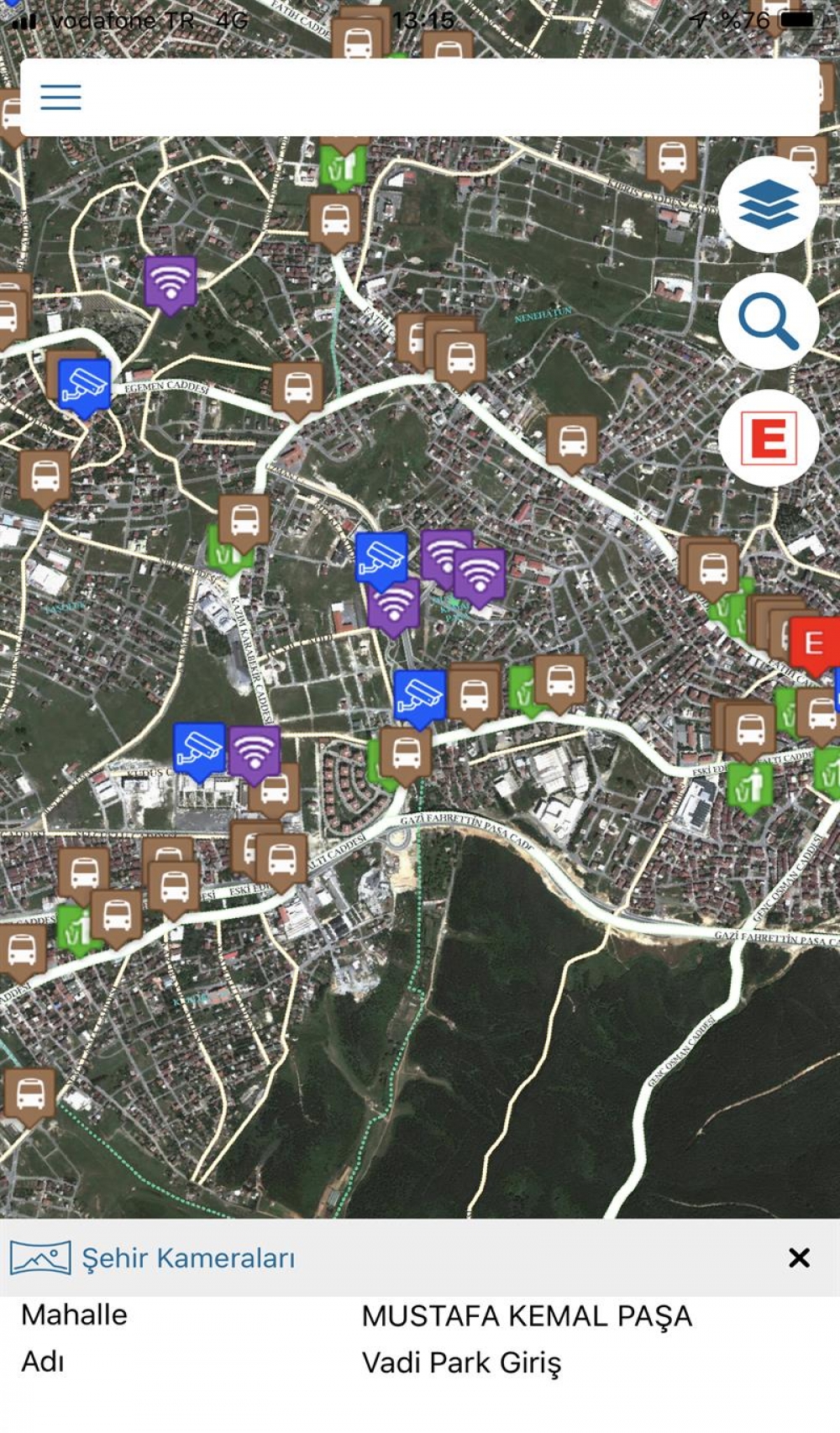This screenshot has height=1433, width=840.
Task: Open the hamburger menu
Action: [60, 97]
